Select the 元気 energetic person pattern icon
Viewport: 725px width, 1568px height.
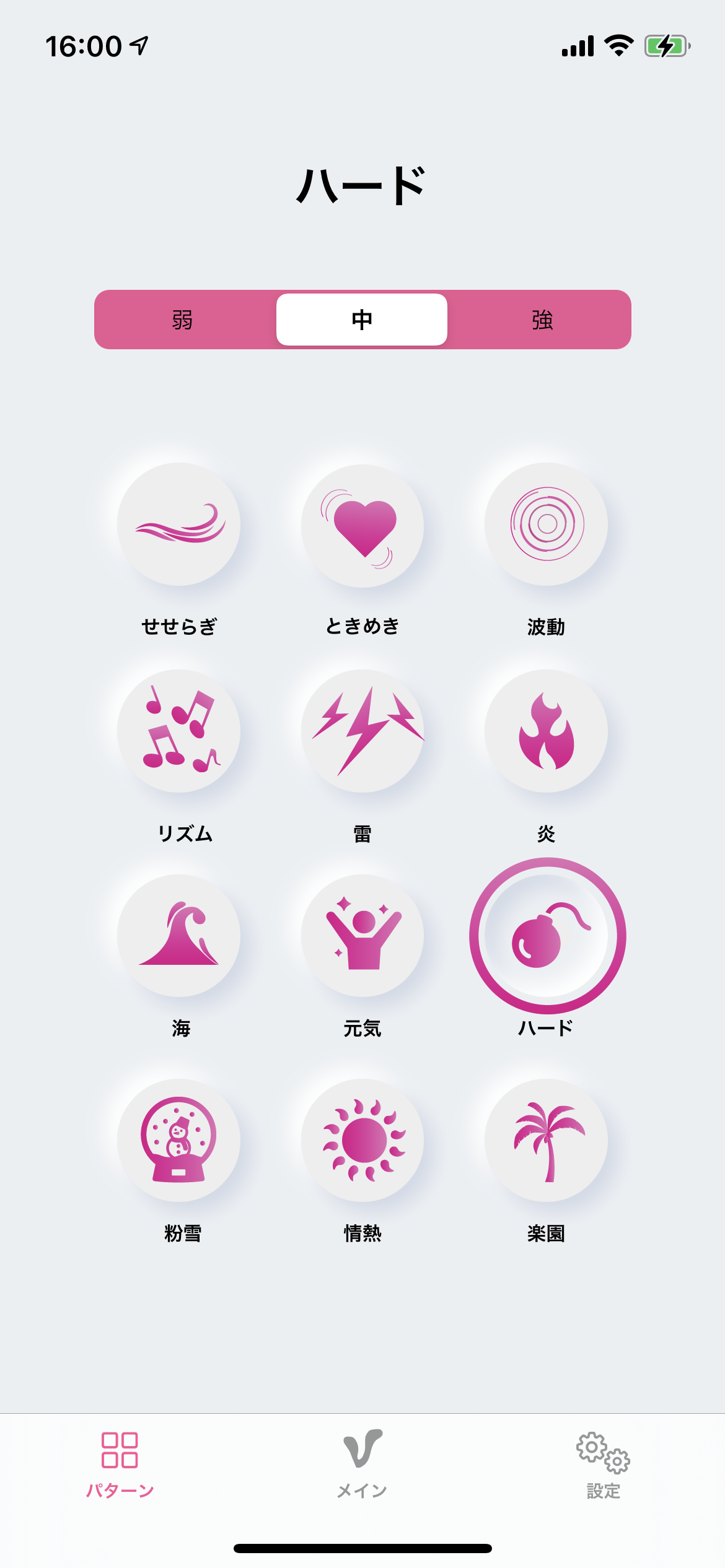click(362, 936)
